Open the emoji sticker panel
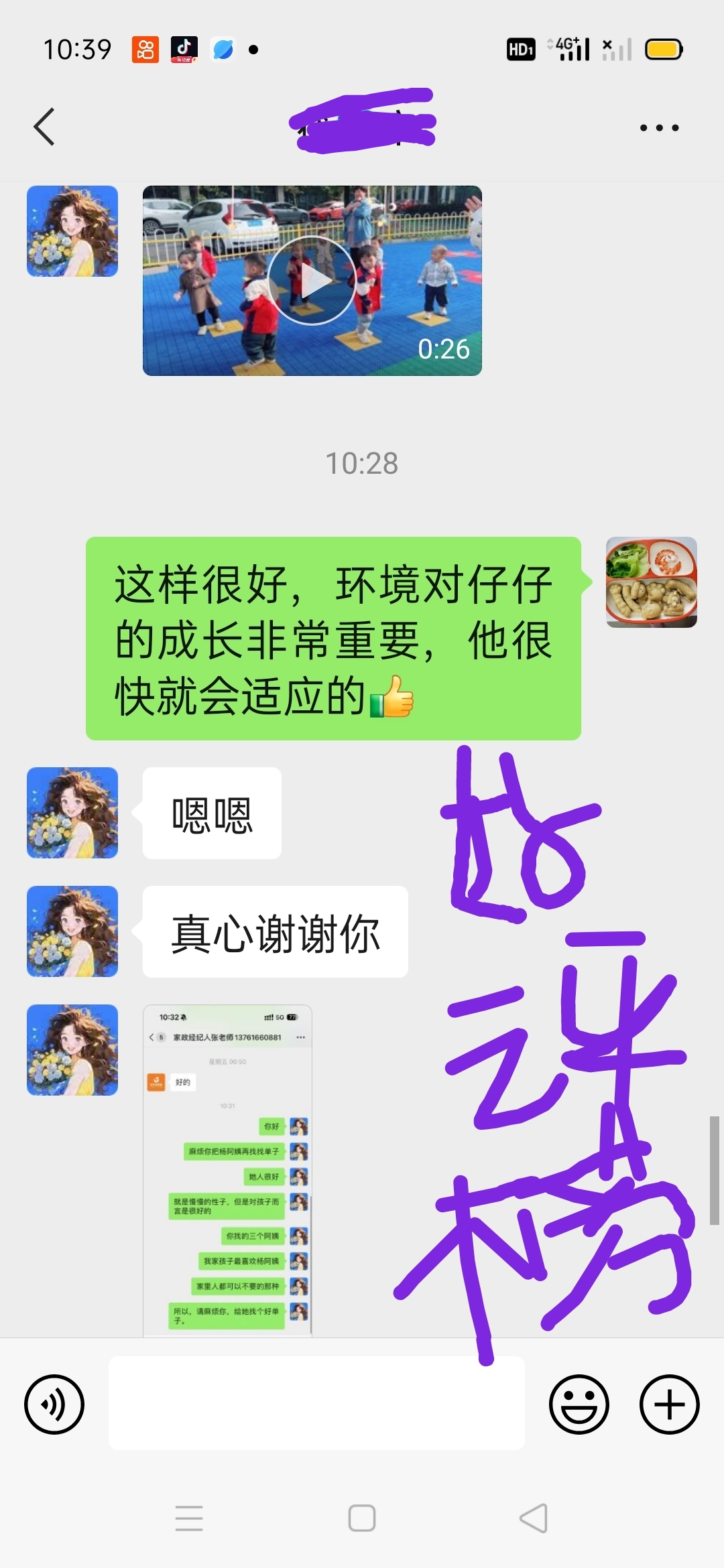This screenshot has height=1568, width=724. pyautogui.click(x=579, y=1404)
